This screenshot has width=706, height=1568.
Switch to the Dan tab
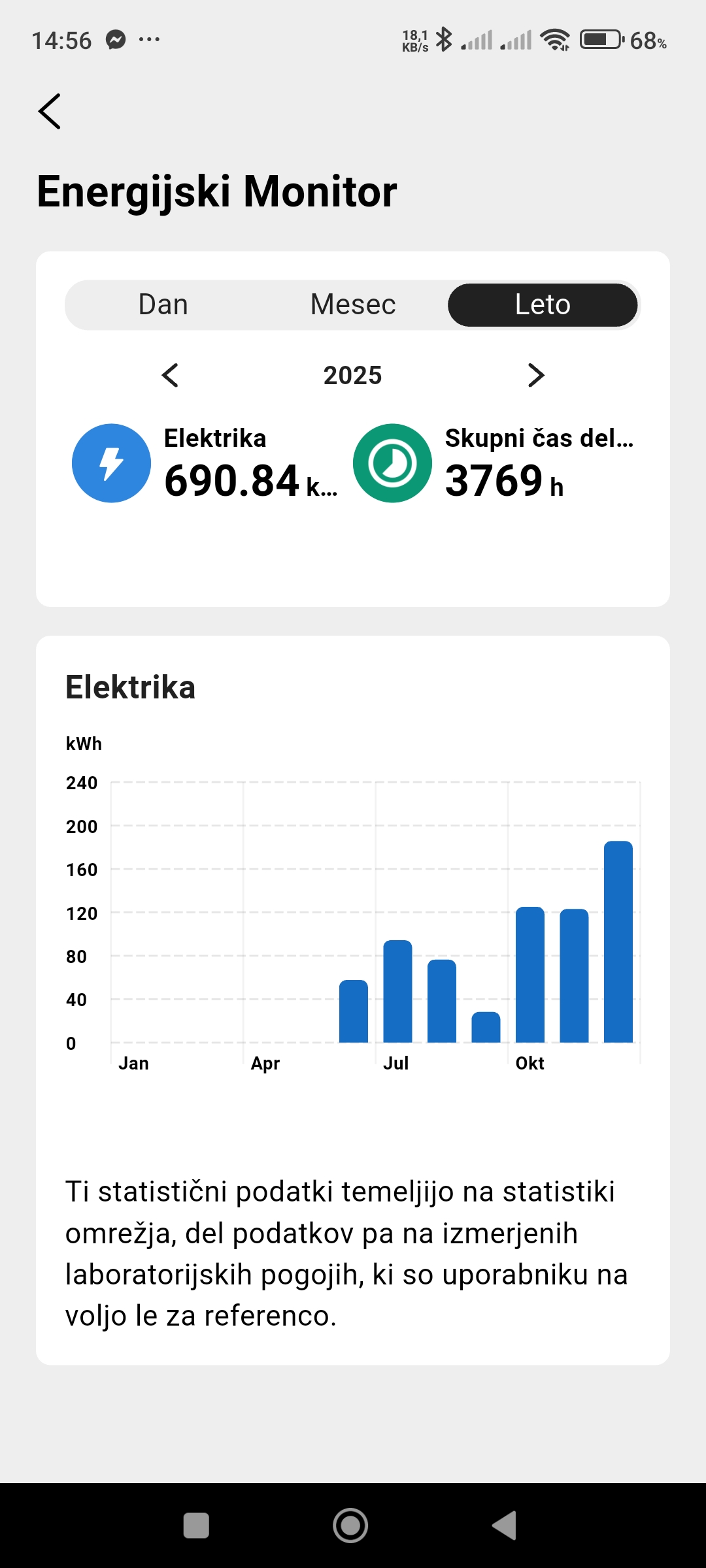coord(163,305)
